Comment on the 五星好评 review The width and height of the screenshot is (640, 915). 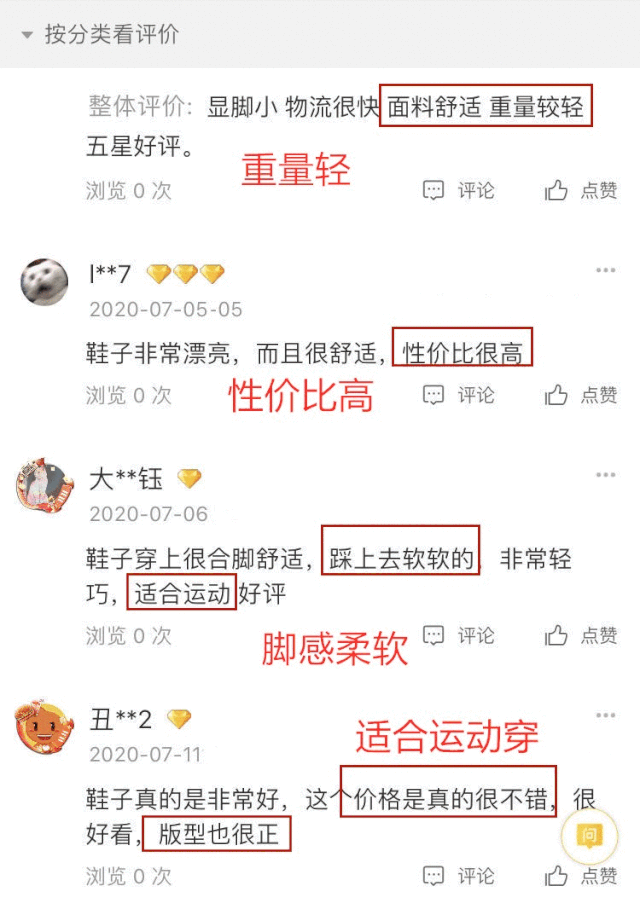pos(460,190)
